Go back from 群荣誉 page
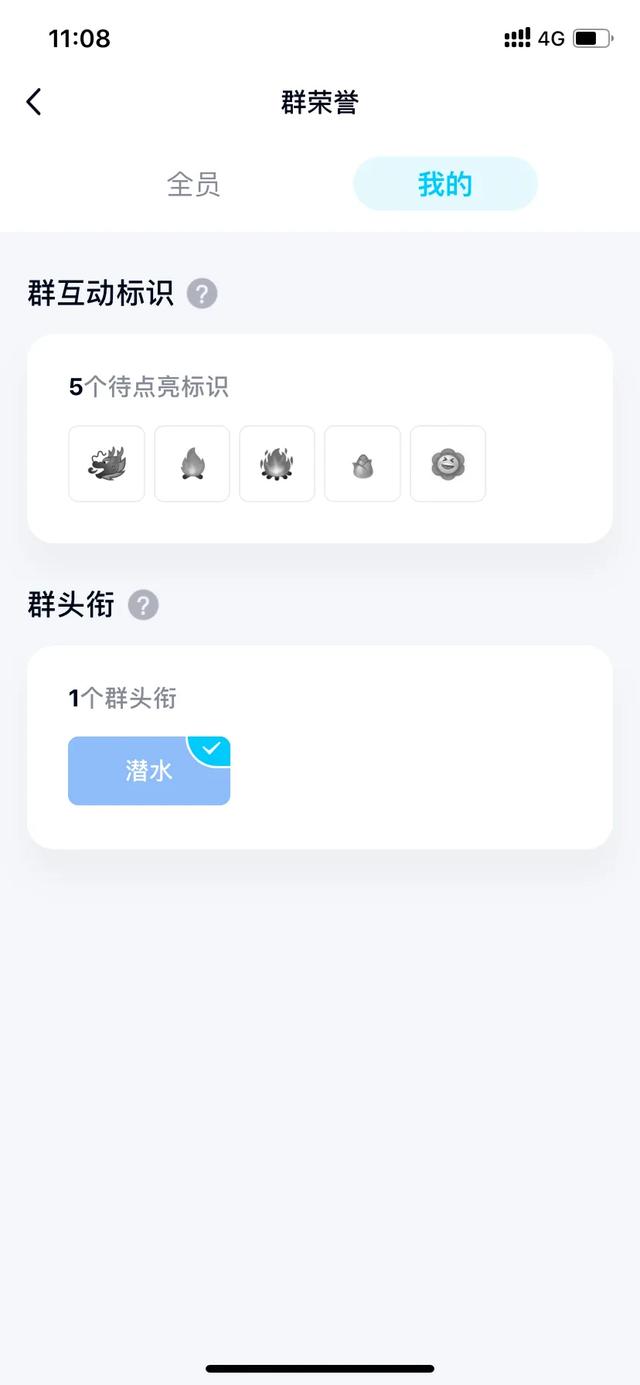640x1385 pixels. [34, 102]
